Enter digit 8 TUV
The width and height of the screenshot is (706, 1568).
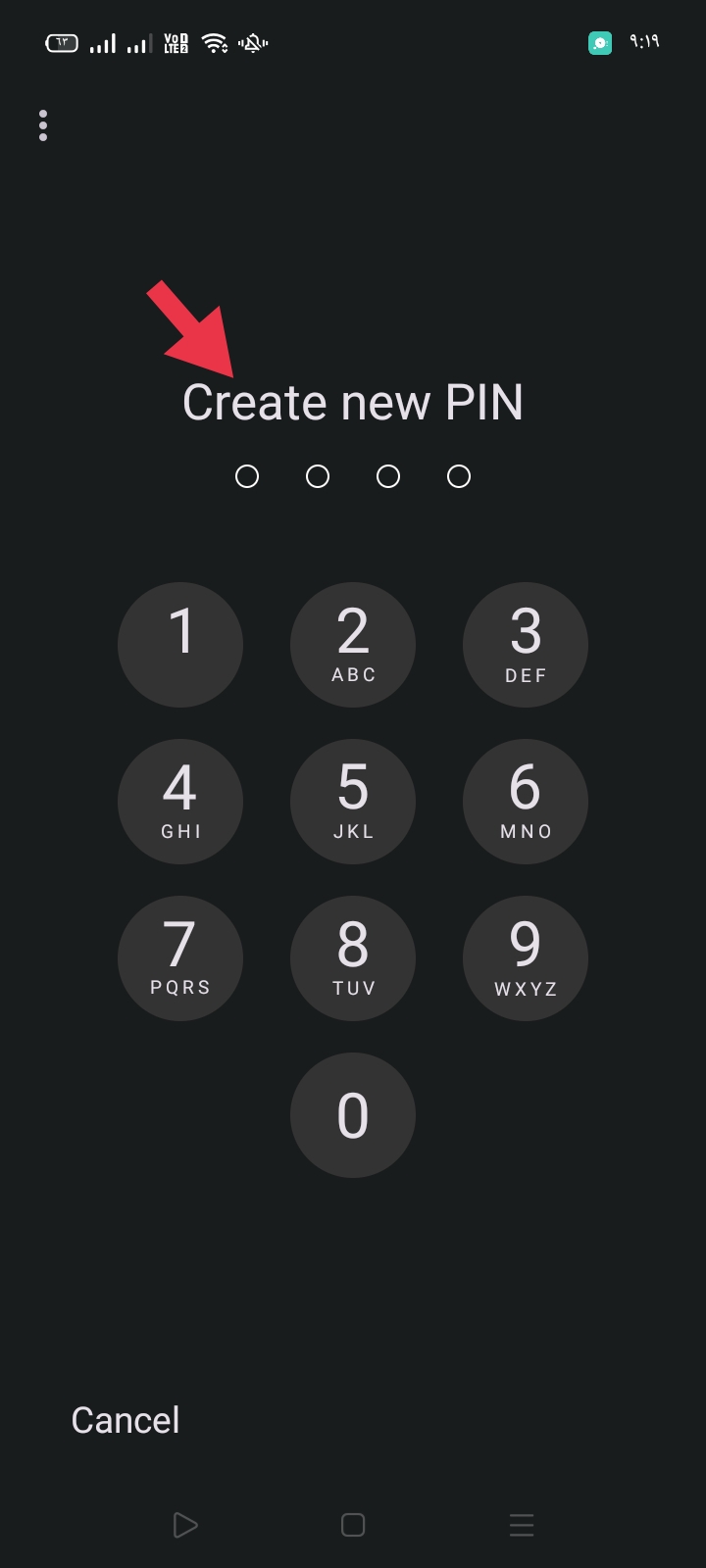pos(353,958)
